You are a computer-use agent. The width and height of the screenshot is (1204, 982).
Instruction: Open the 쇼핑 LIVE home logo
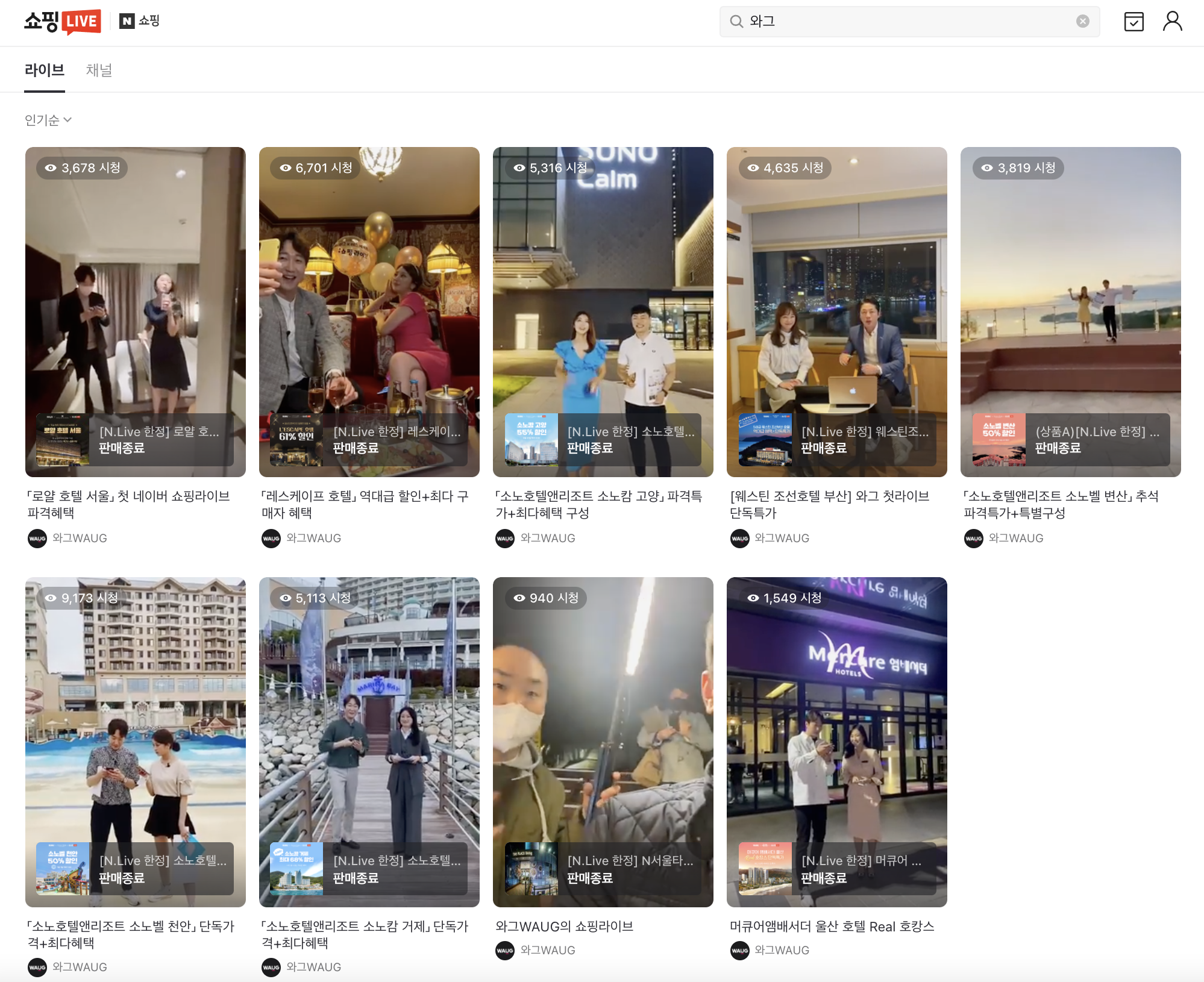click(x=62, y=21)
